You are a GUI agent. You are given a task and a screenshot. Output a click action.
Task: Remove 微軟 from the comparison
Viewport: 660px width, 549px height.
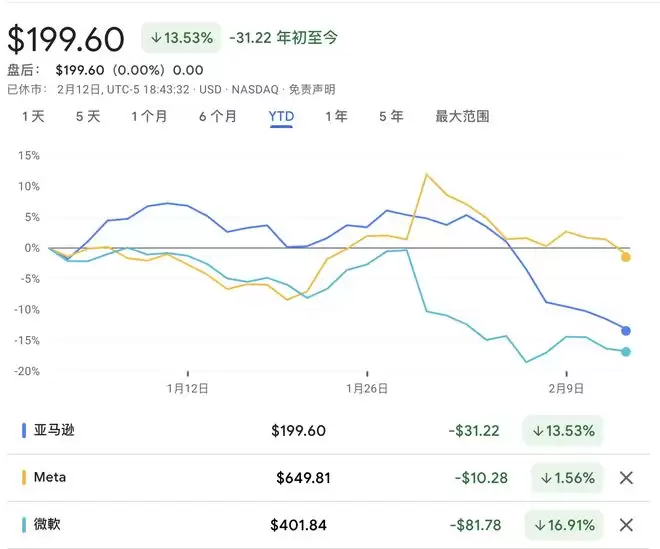click(x=626, y=524)
